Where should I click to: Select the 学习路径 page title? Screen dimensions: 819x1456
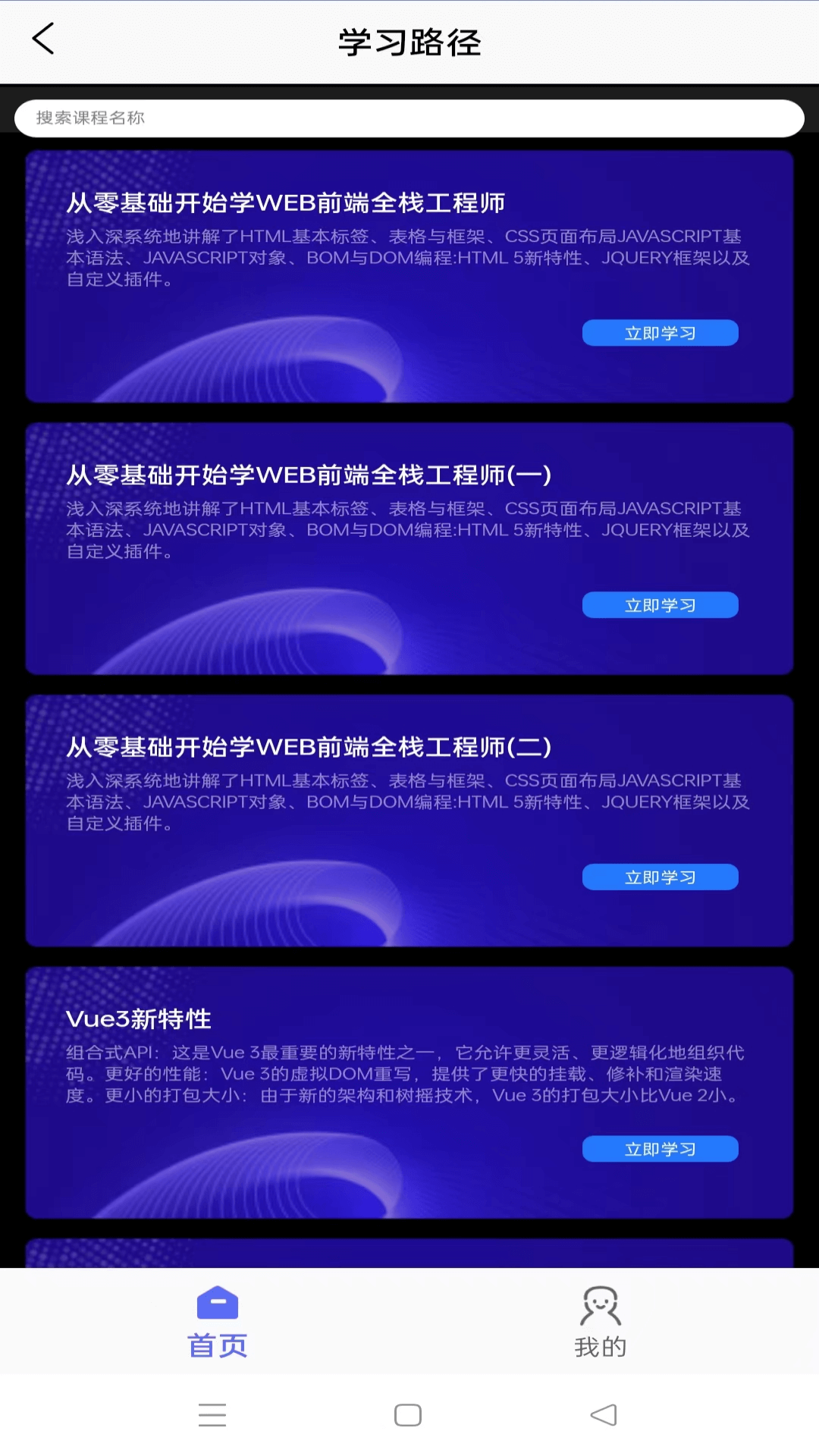coord(409,42)
